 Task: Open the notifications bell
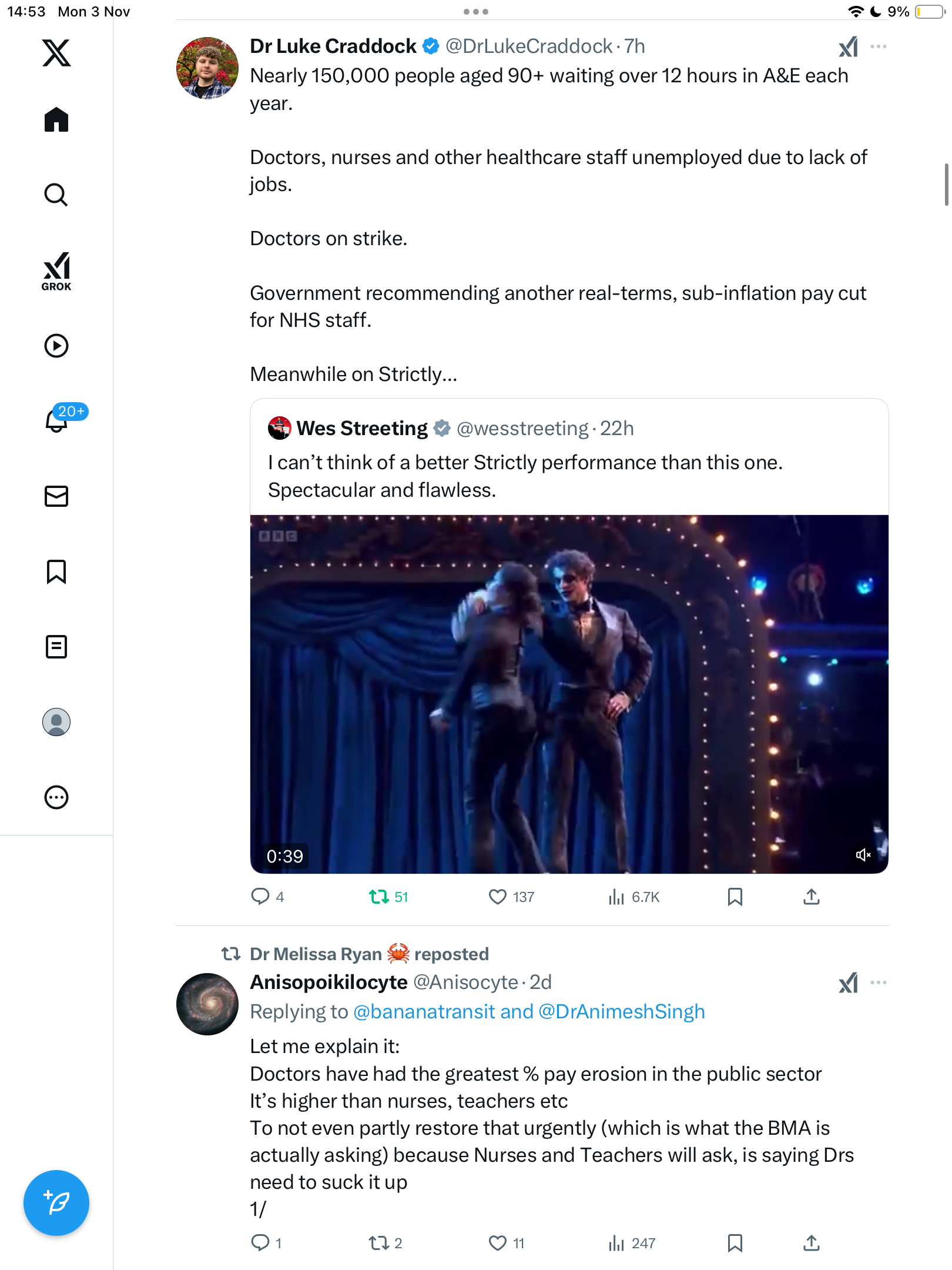click(56, 421)
